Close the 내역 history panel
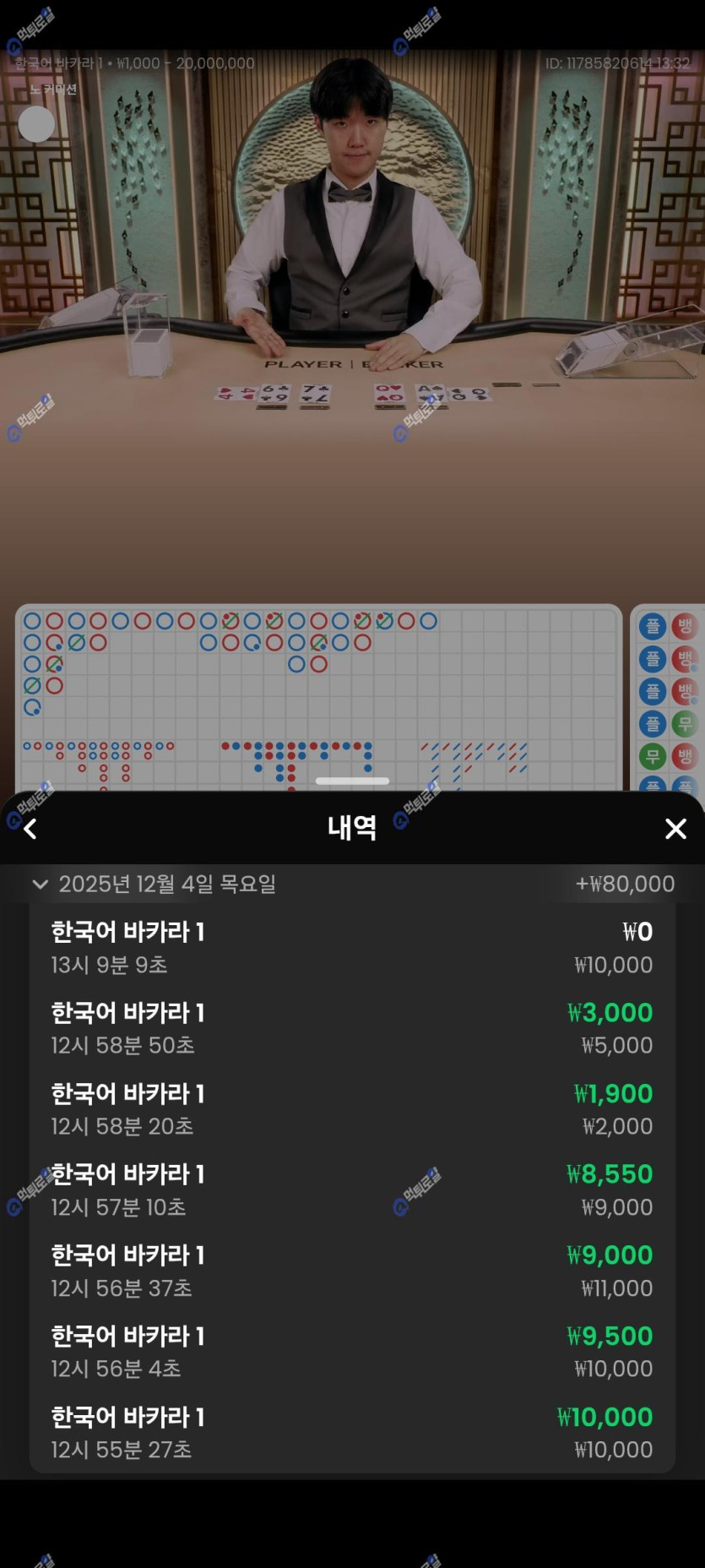 coord(675,829)
